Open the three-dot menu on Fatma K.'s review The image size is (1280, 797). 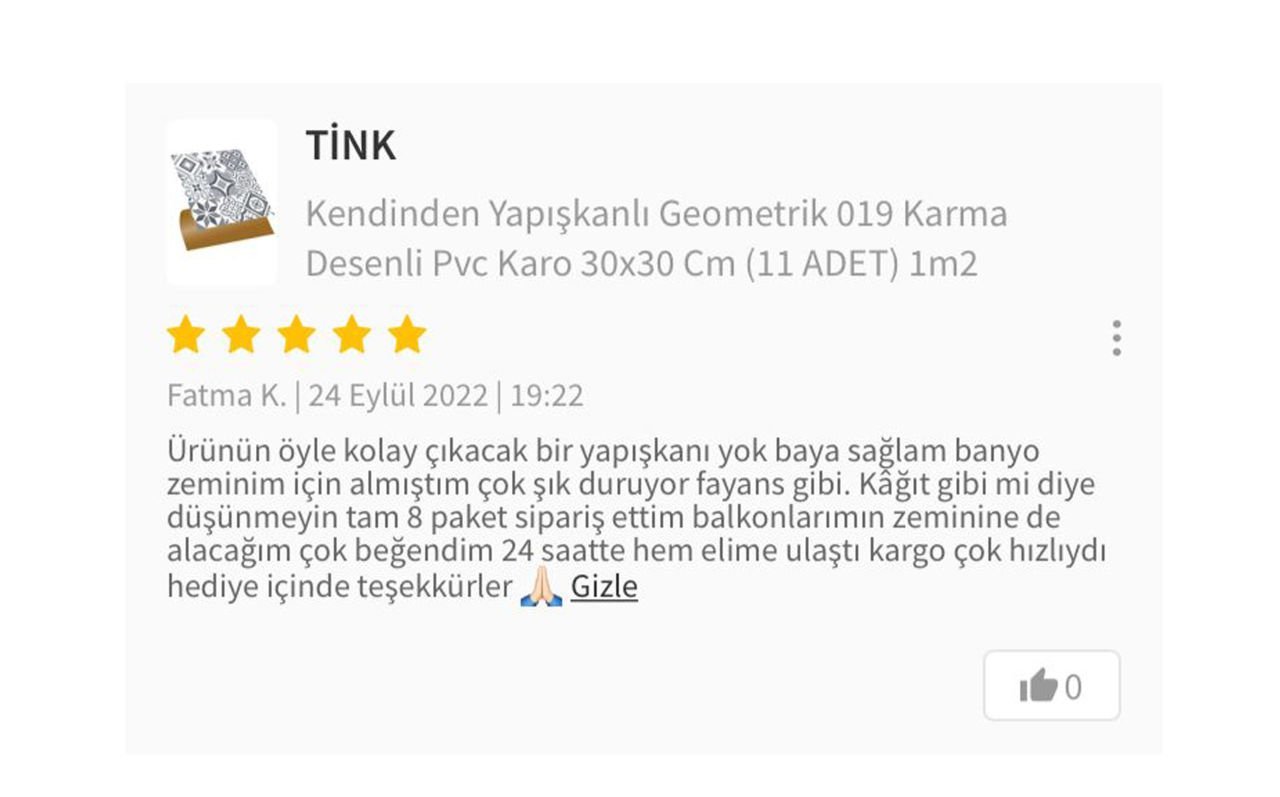pyautogui.click(x=1116, y=338)
